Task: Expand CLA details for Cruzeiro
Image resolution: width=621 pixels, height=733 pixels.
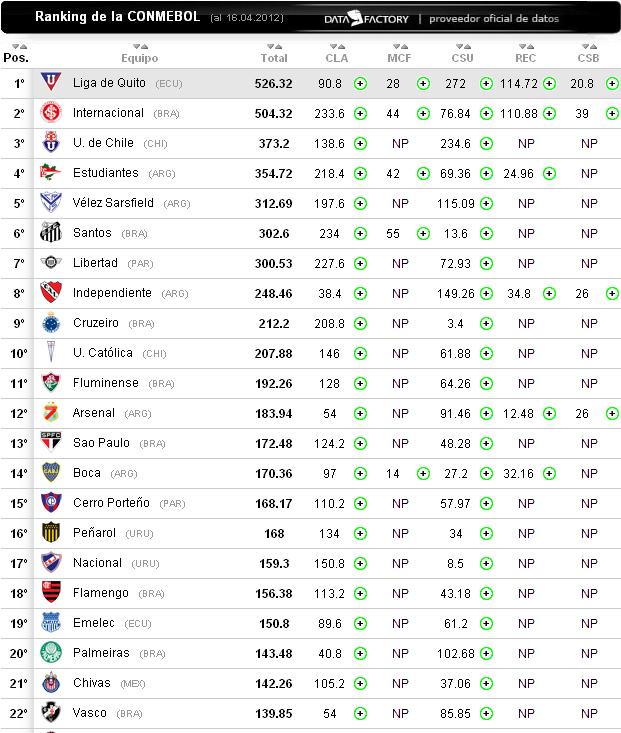Action: (360, 324)
